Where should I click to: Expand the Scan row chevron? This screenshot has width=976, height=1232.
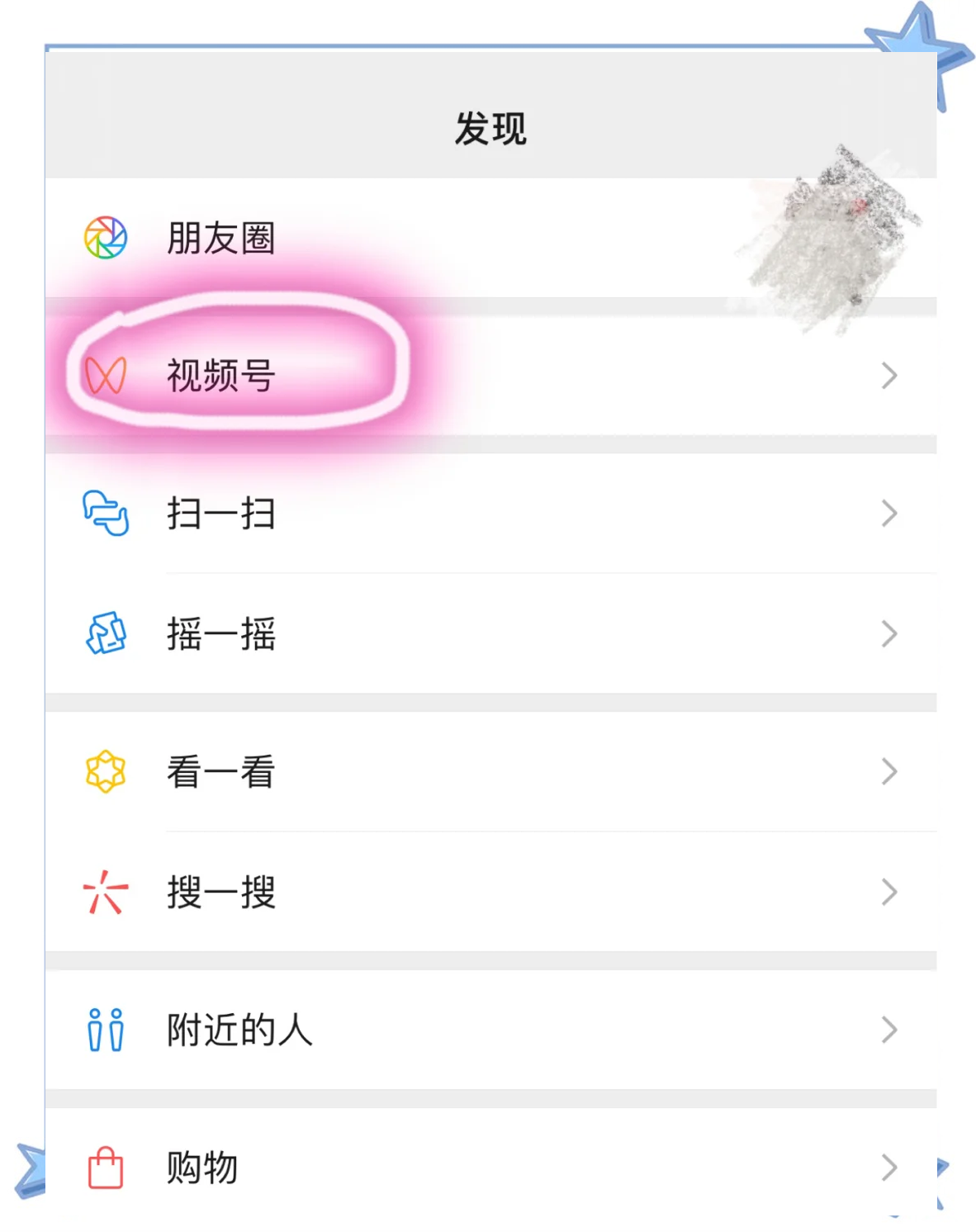tap(890, 514)
